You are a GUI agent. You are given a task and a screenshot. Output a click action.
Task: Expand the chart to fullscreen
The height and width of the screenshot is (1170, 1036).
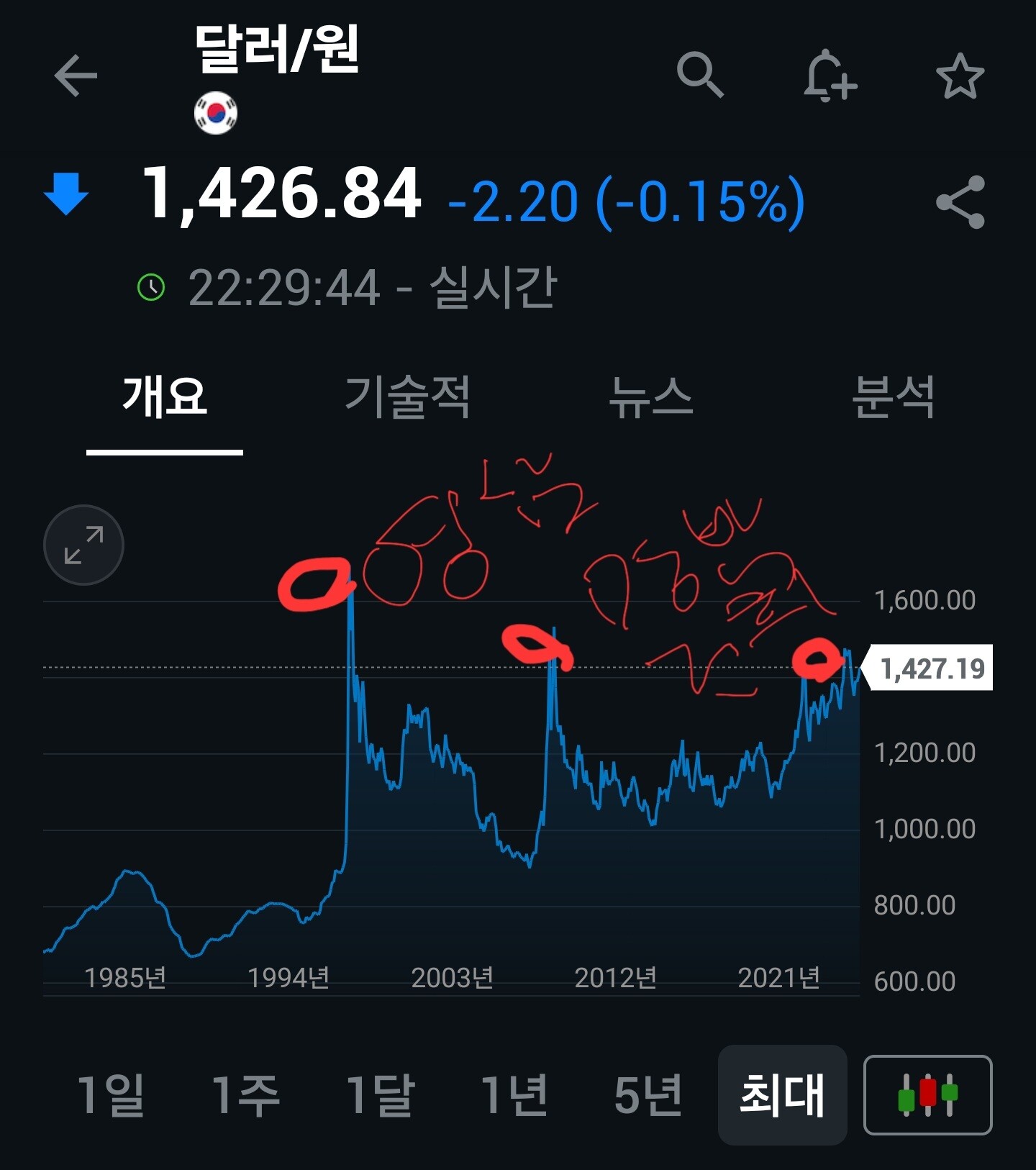coord(83,545)
